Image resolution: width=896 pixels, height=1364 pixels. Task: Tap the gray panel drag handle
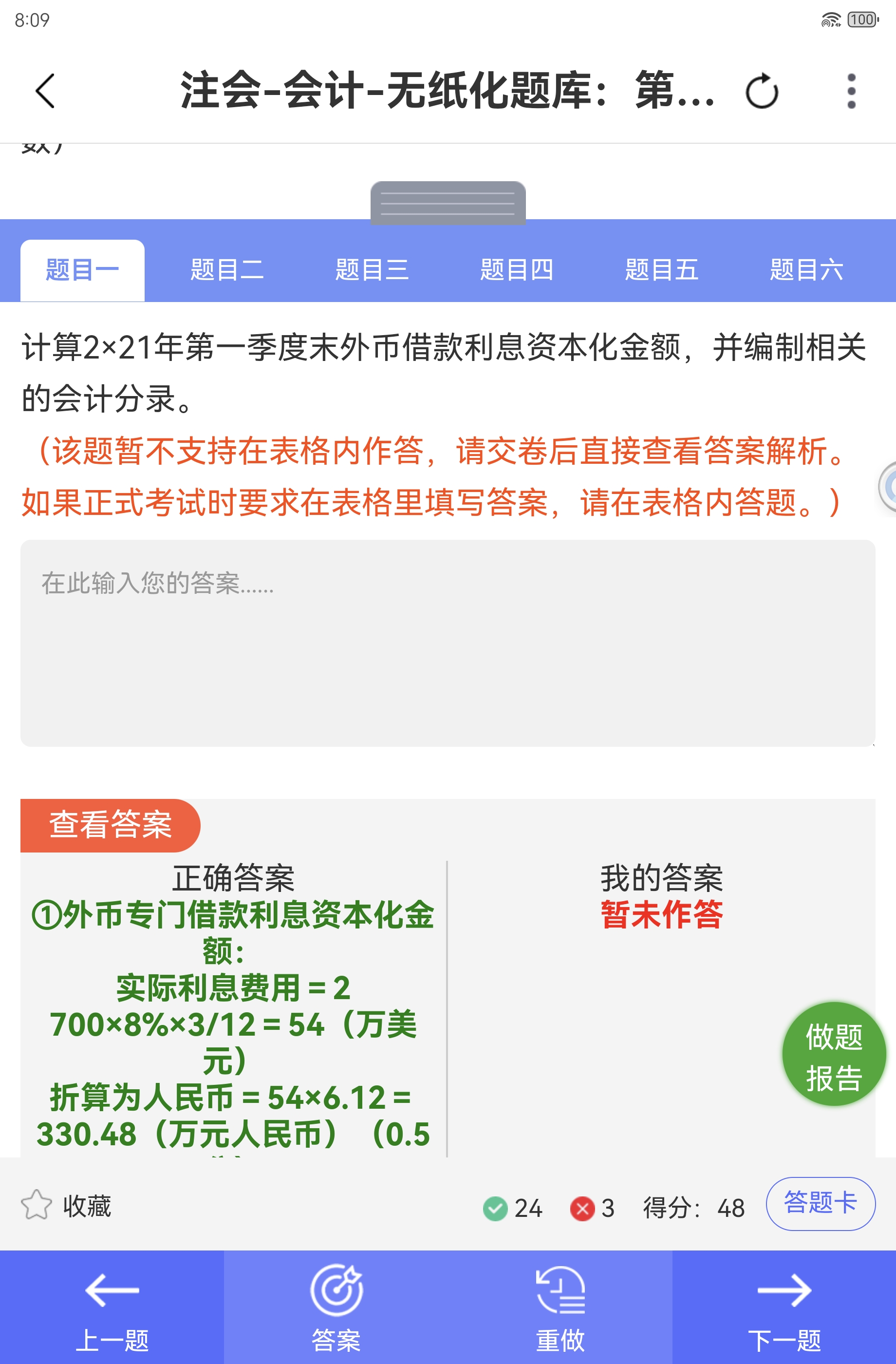pyautogui.click(x=448, y=202)
